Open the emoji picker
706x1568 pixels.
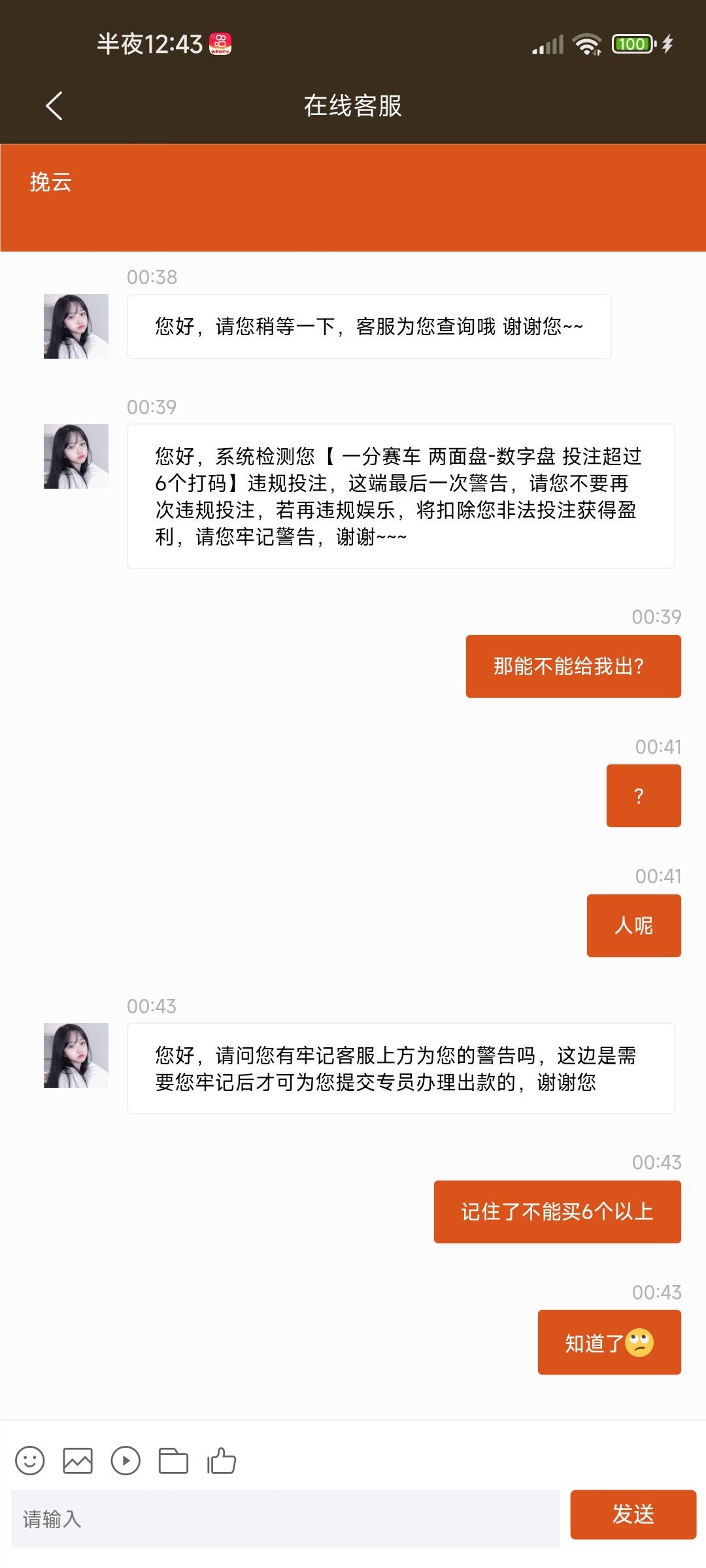coord(30,1460)
